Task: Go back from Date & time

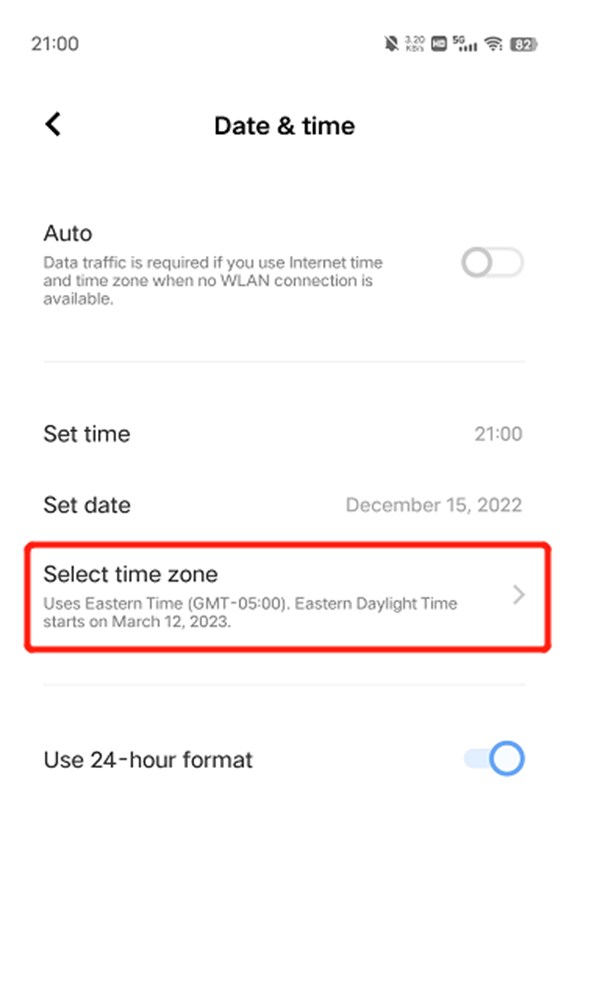Action: (53, 124)
